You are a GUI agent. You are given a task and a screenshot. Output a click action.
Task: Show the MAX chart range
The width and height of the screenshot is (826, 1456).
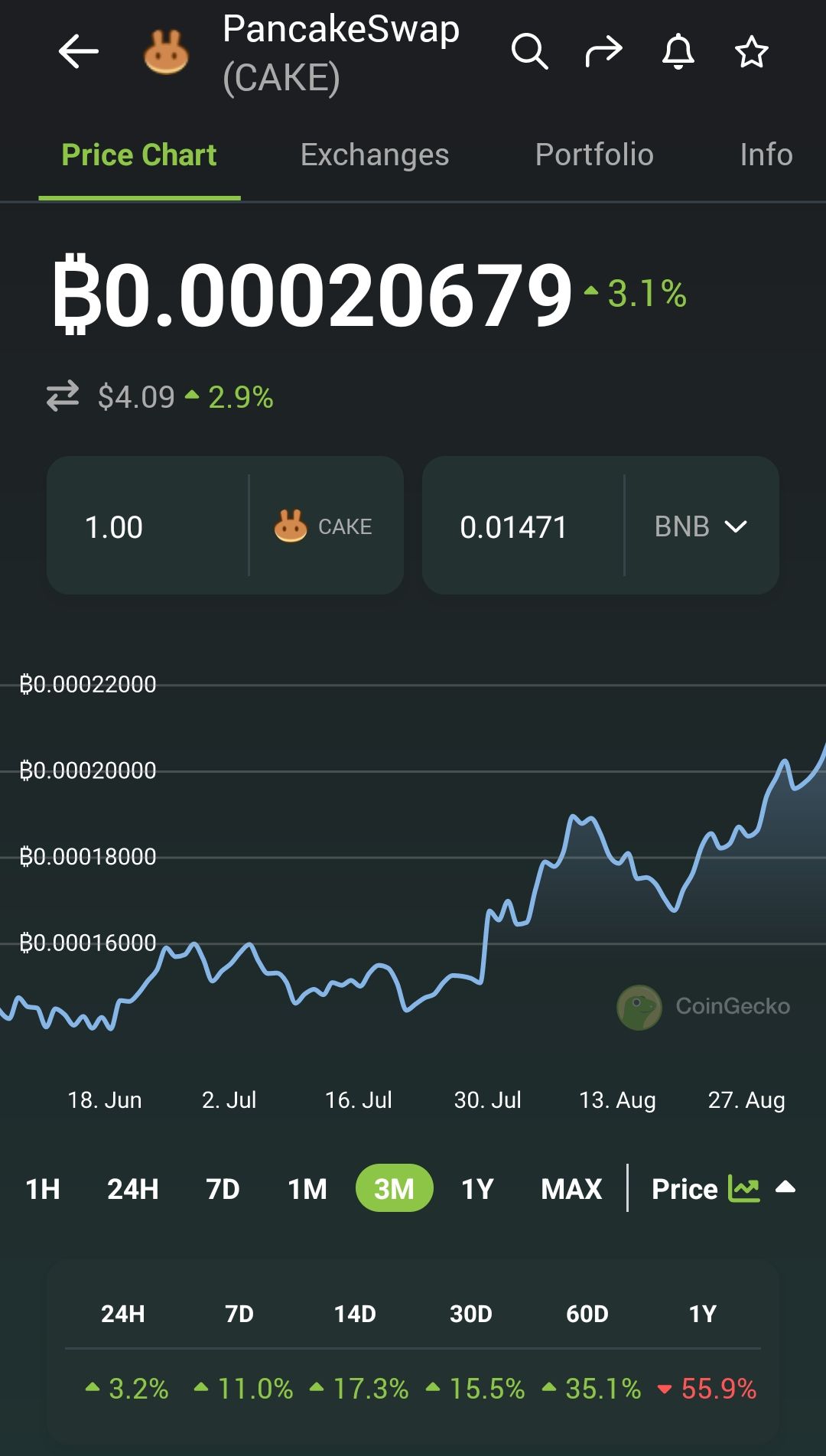click(x=571, y=1189)
